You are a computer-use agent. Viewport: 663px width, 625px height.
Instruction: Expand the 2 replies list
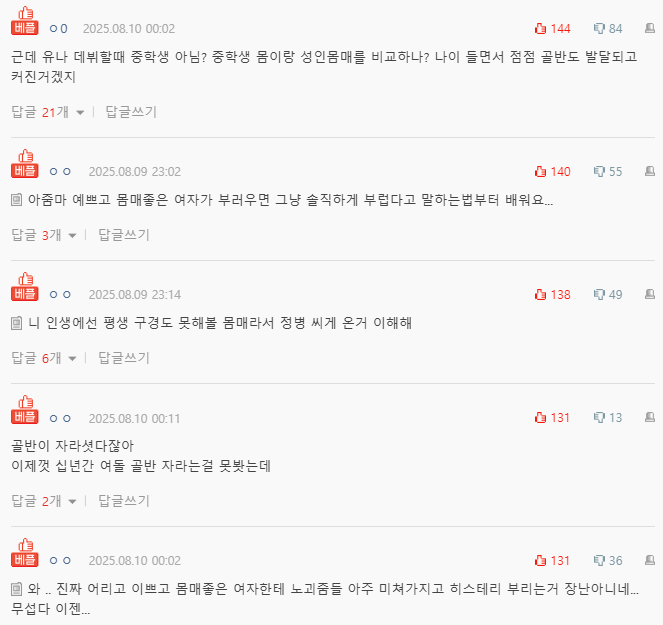pyautogui.click(x=73, y=502)
